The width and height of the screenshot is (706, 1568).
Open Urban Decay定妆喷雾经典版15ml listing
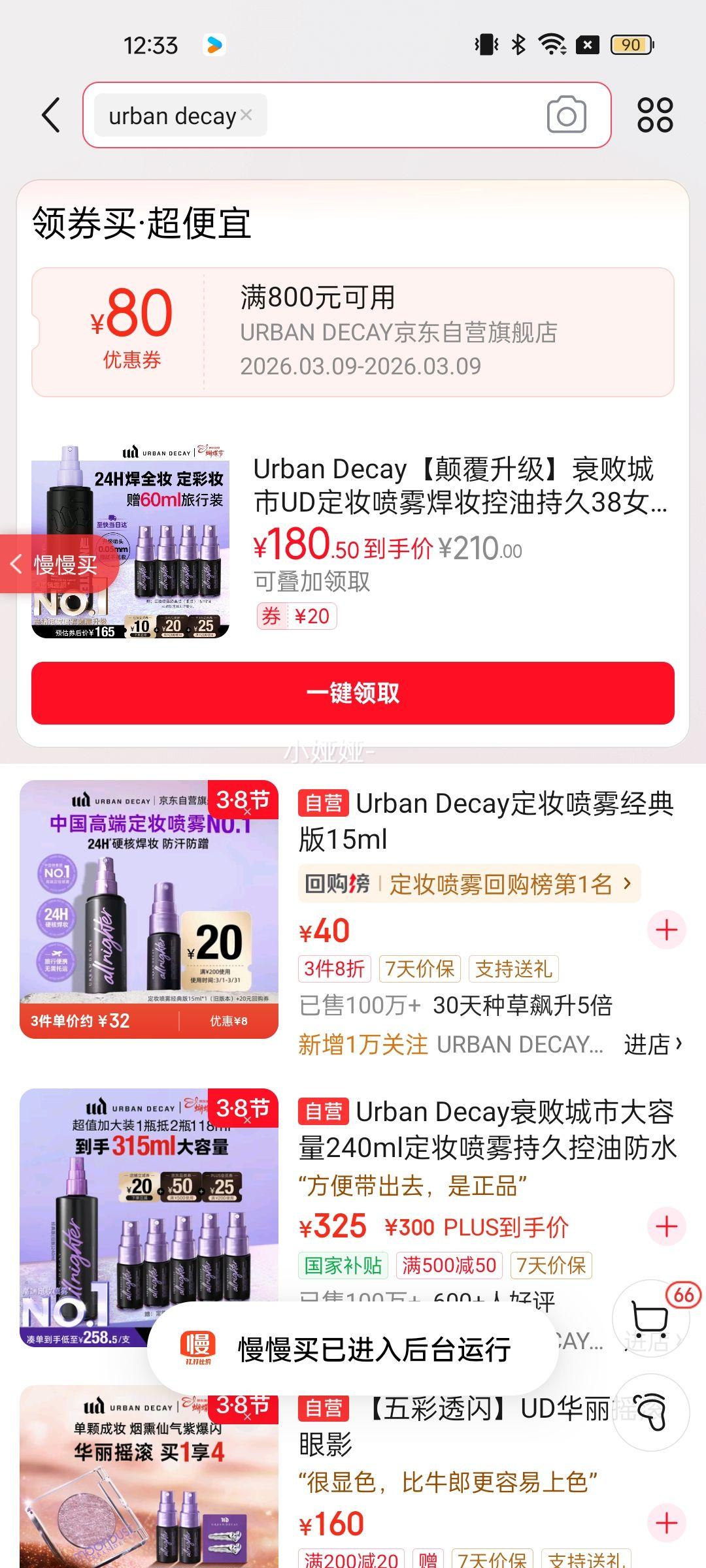[x=484, y=821]
